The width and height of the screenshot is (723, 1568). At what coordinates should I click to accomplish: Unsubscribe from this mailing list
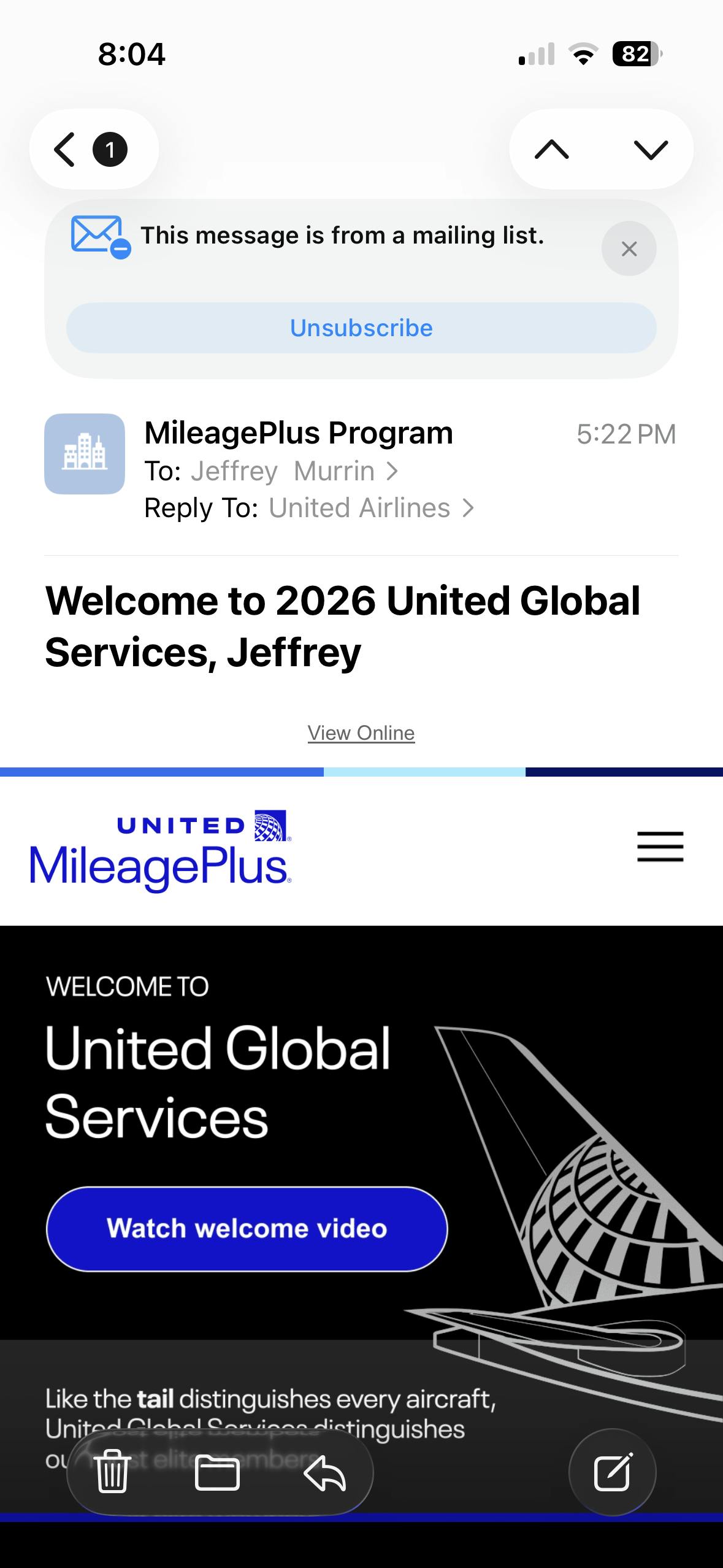pyautogui.click(x=361, y=328)
